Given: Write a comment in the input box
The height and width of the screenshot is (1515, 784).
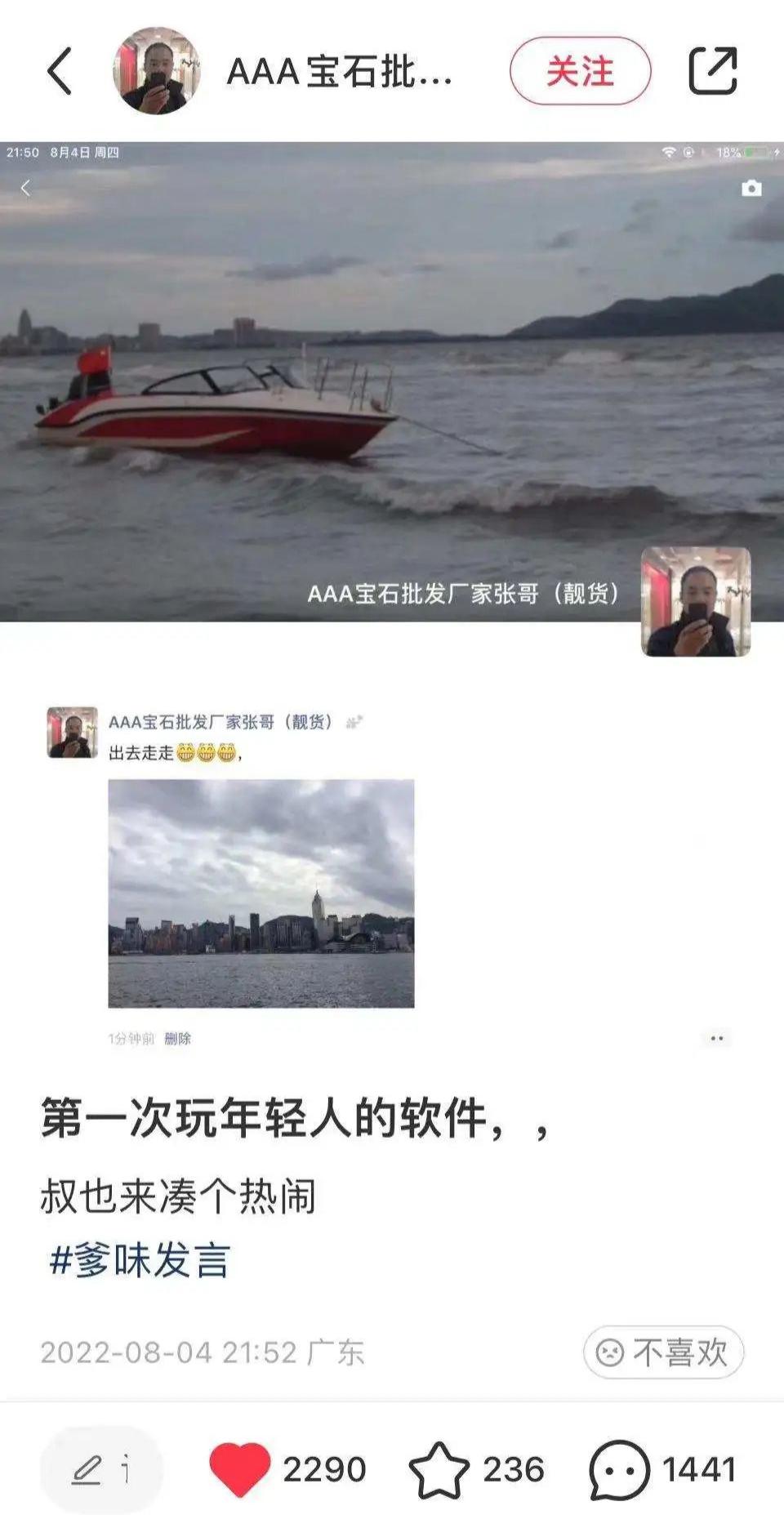Looking at the screenshot, I should click(x=101, y=1469).
